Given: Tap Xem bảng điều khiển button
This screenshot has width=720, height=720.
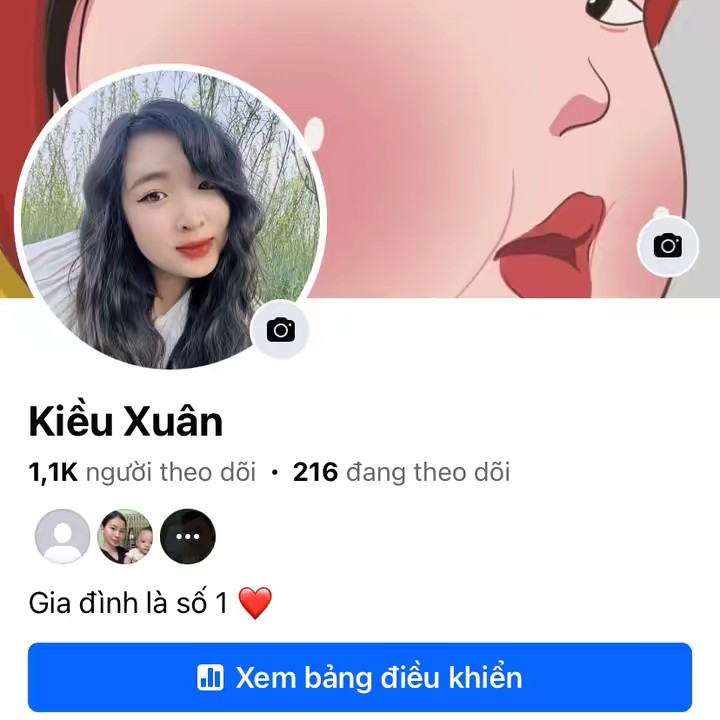Looking at the screenshot, I should (360, 677).
